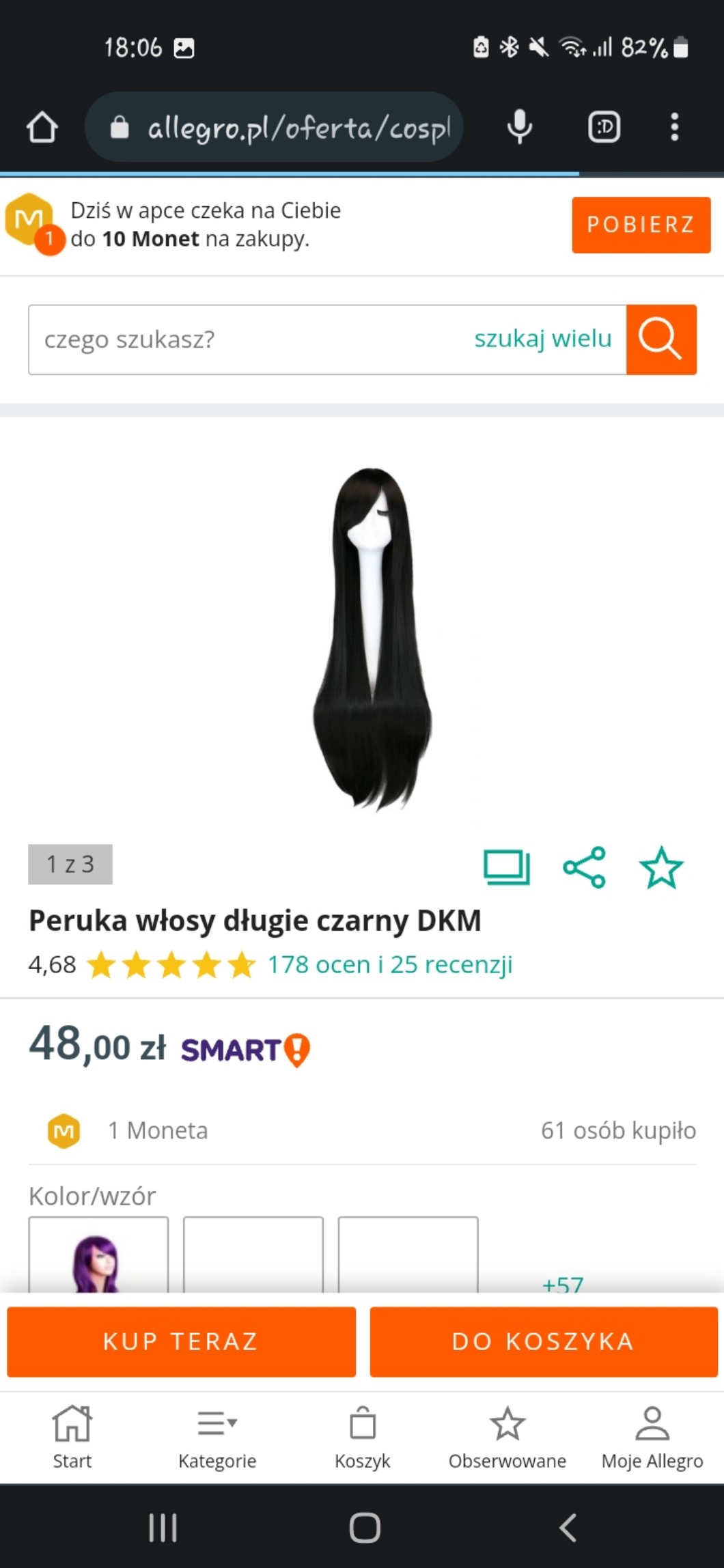Tap KUP TERAZ to buy now
This screenshot has width=724, height=1568.
point(181,1341)
